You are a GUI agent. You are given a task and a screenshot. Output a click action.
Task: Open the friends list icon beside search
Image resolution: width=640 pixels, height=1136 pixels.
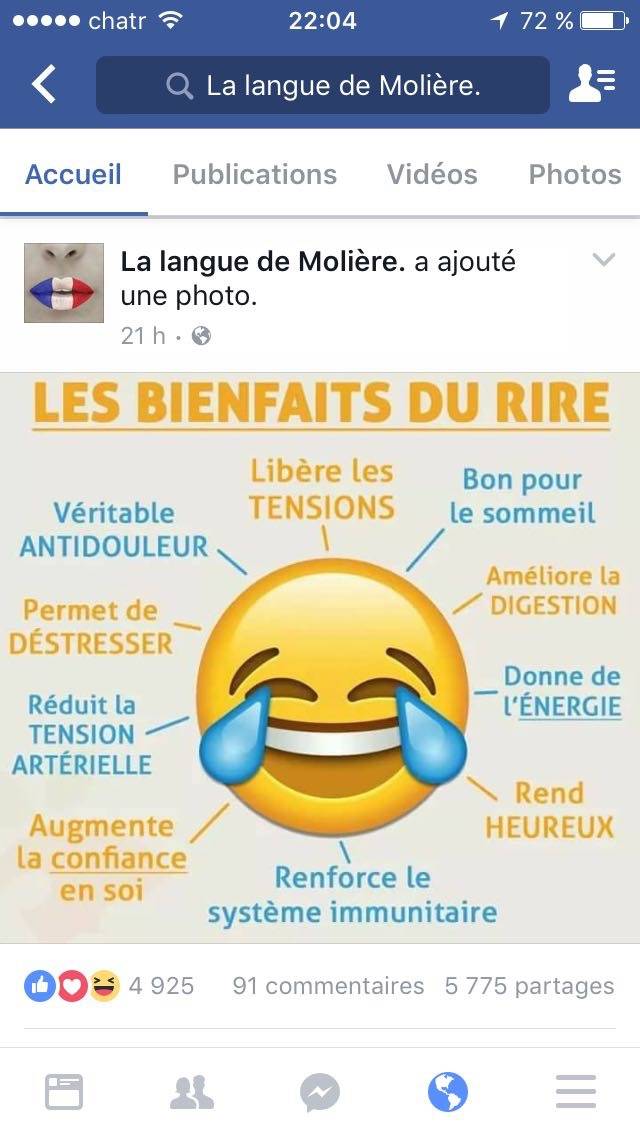tap(591, 86)
